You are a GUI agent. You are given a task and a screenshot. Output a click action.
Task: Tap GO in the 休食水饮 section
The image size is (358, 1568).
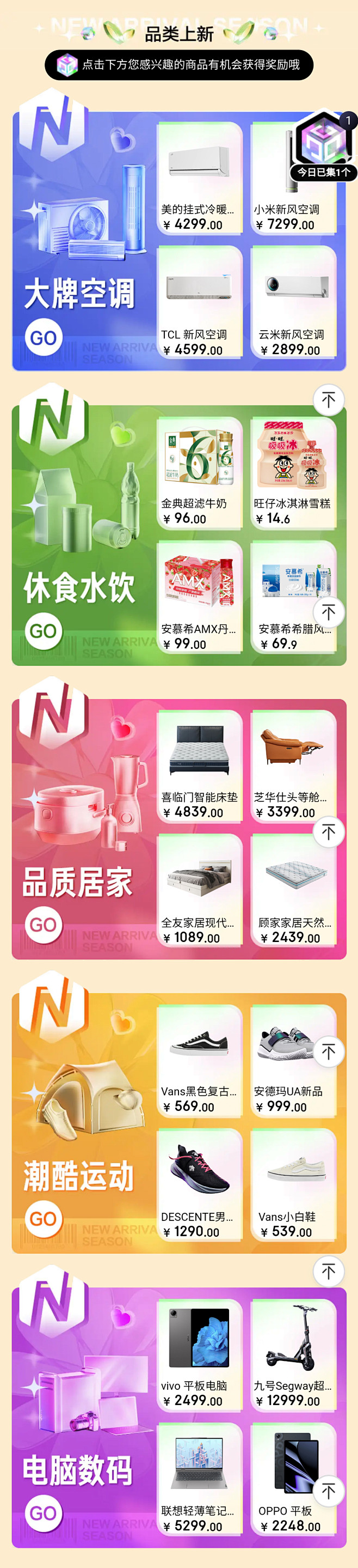(43, 631)
